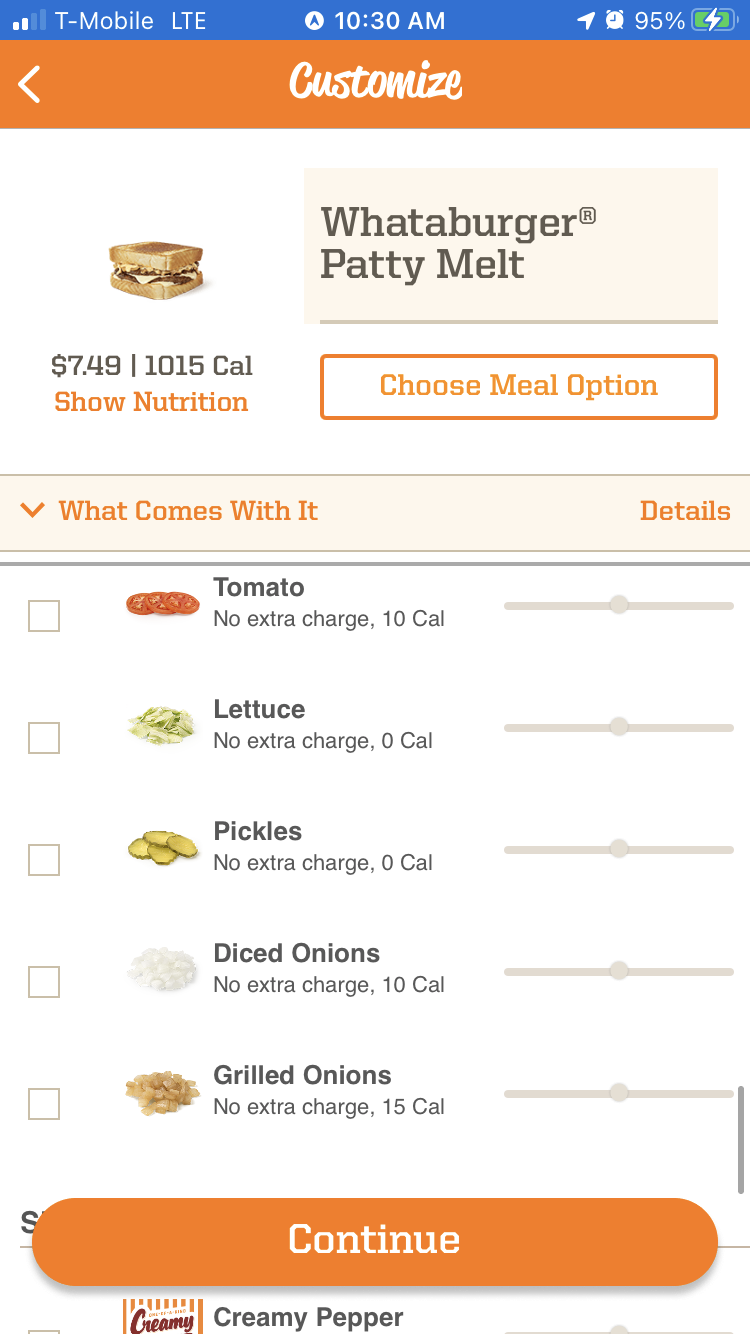The height and width of the screenshot is (1334, 750).
Task: Collapse the What Comes With It section
Action: tap(170, 511)
